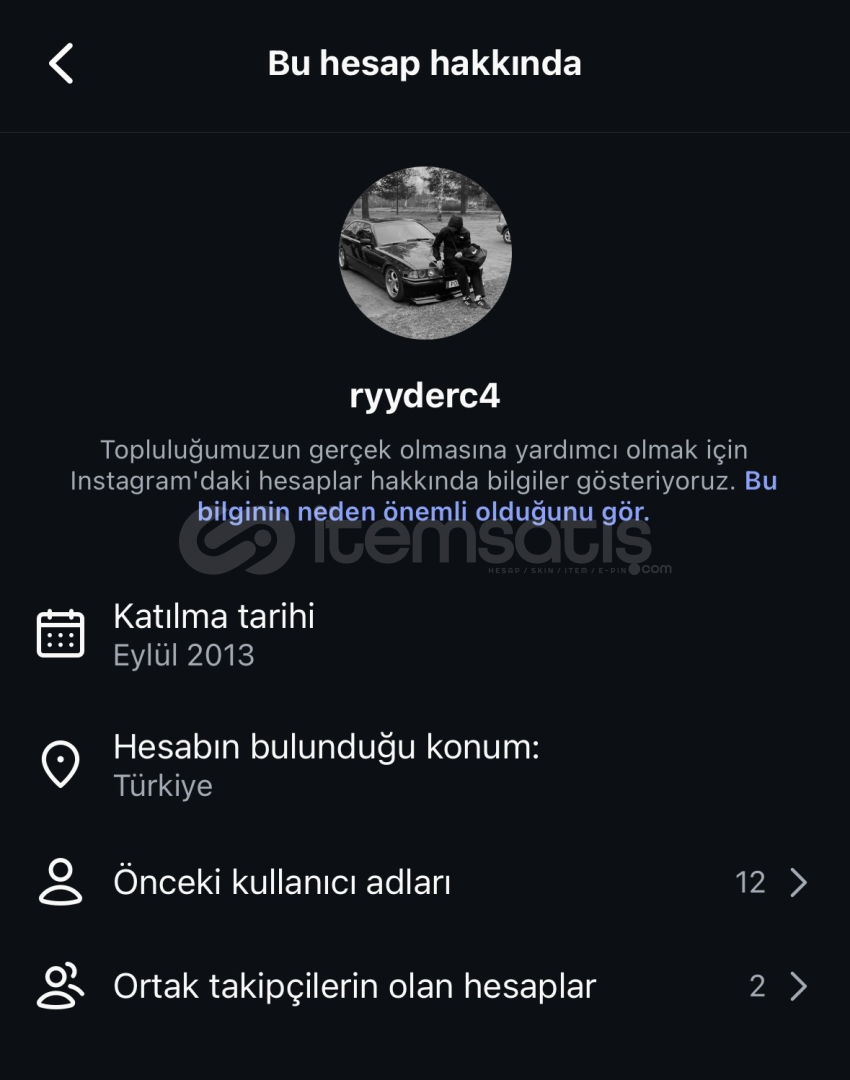This screenshot has height=1080, width=850.
Task: Open the 'Bu bilginin neden önemli olduğunu gör' link
Action: coord(423,512)
